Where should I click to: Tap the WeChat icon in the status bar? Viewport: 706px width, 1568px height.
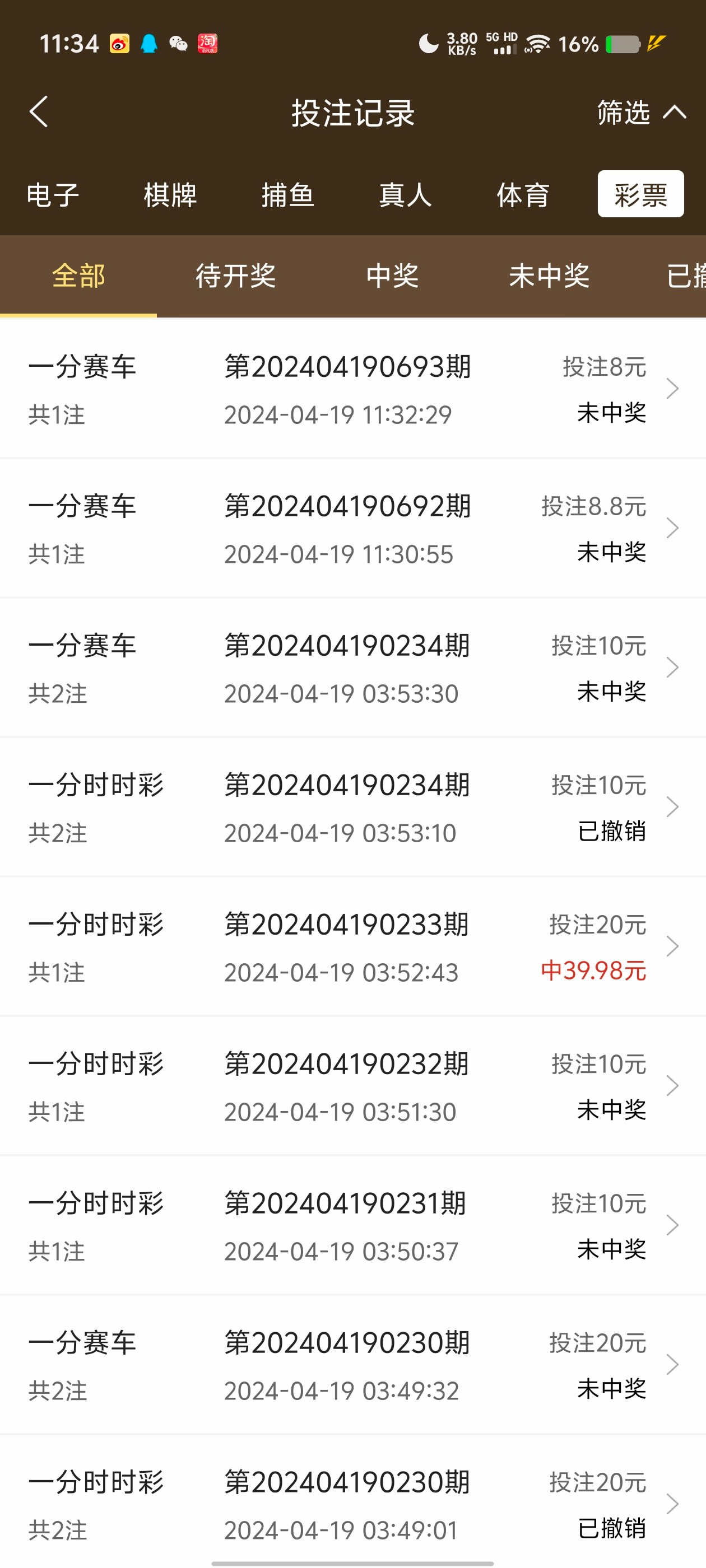[x=179, y=43]
